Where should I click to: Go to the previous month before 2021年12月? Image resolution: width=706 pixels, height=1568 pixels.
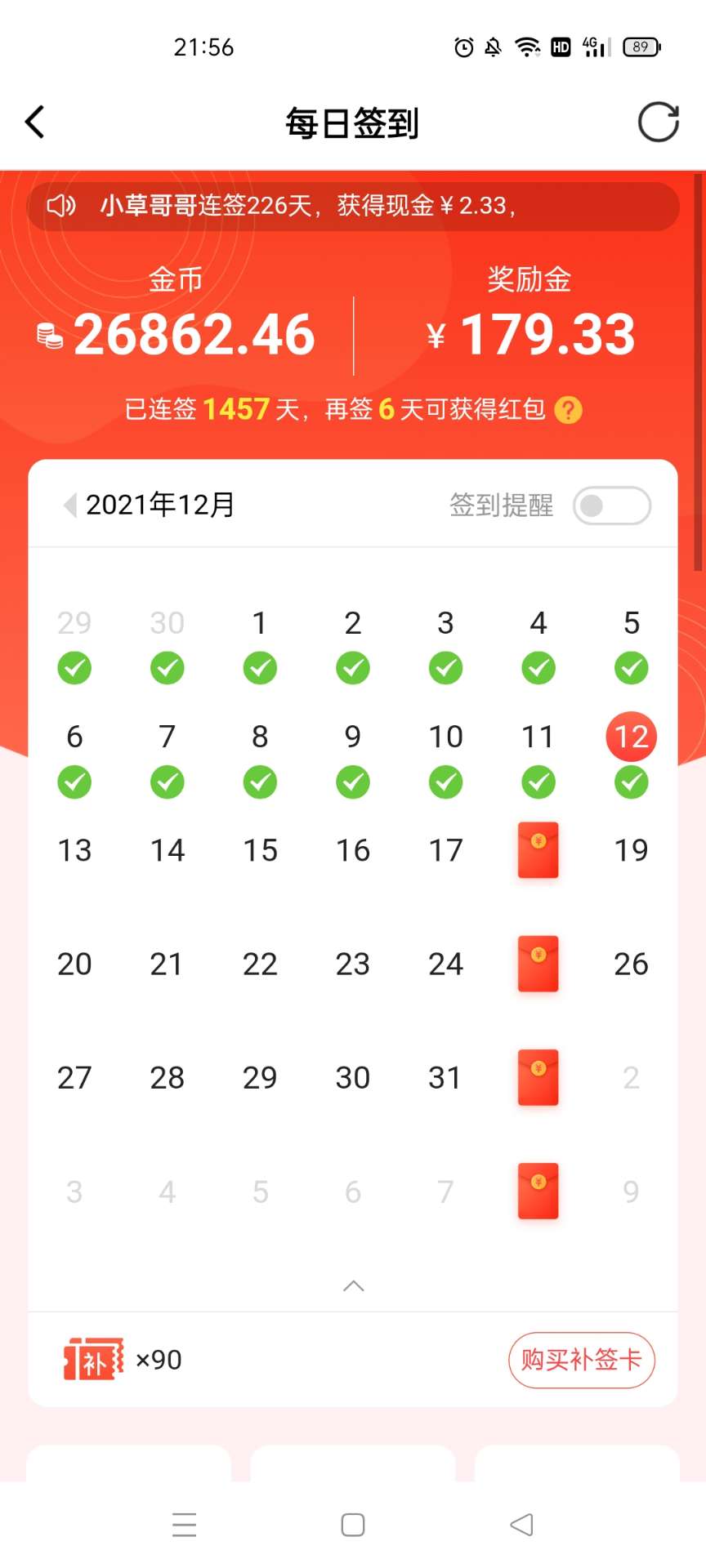[x=70, y=505]
